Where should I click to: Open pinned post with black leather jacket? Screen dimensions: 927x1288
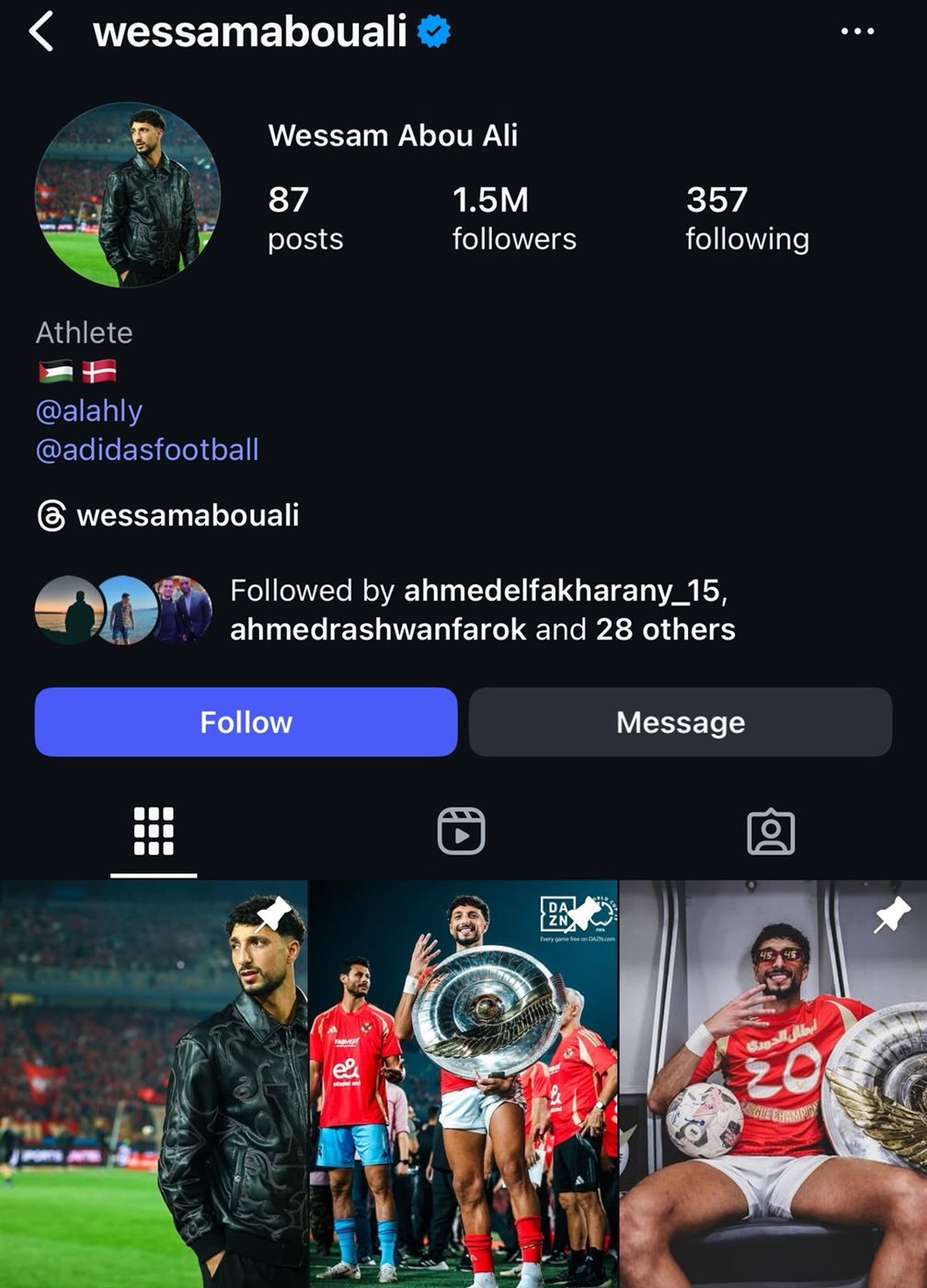point(153,1086)
